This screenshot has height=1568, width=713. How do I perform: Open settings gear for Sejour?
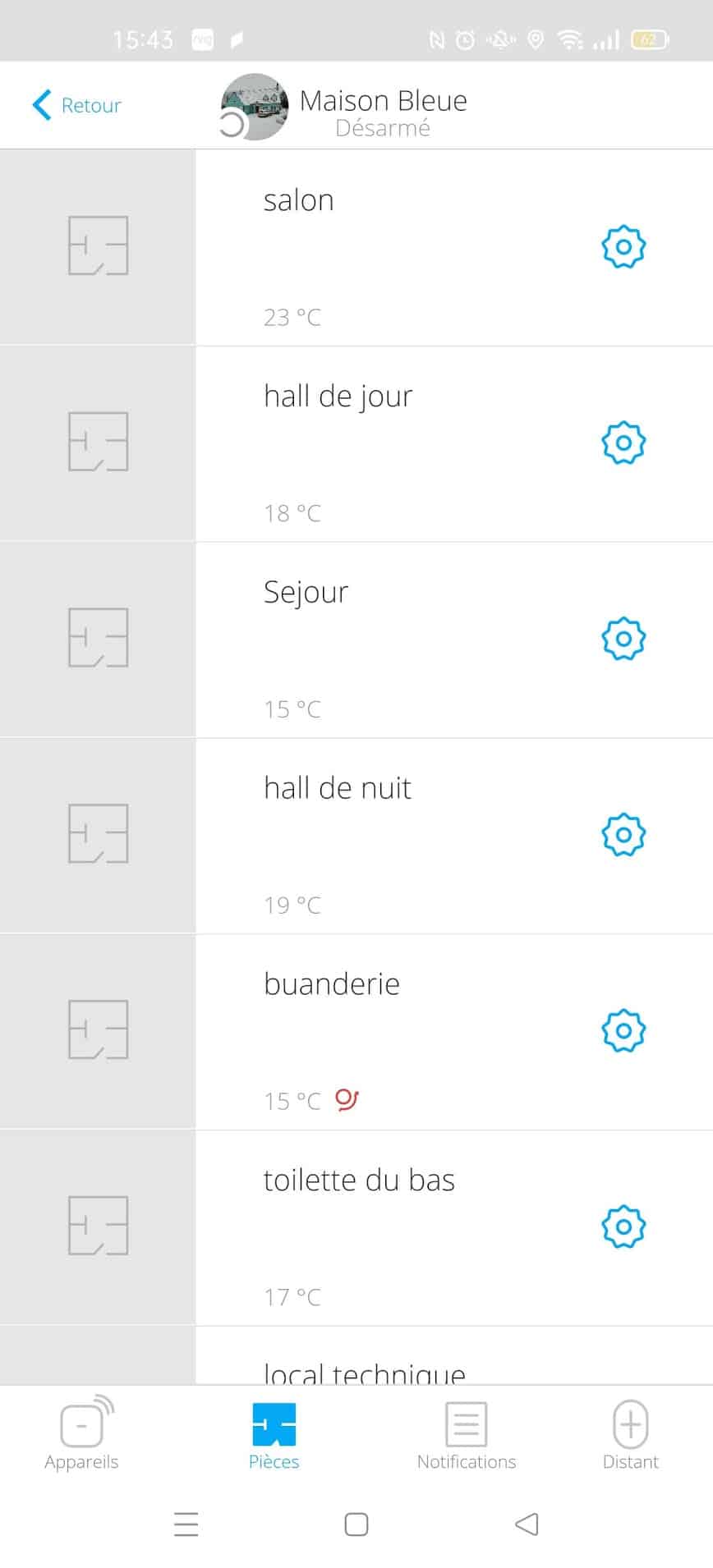pyautogui.click(x=623, y=639)
